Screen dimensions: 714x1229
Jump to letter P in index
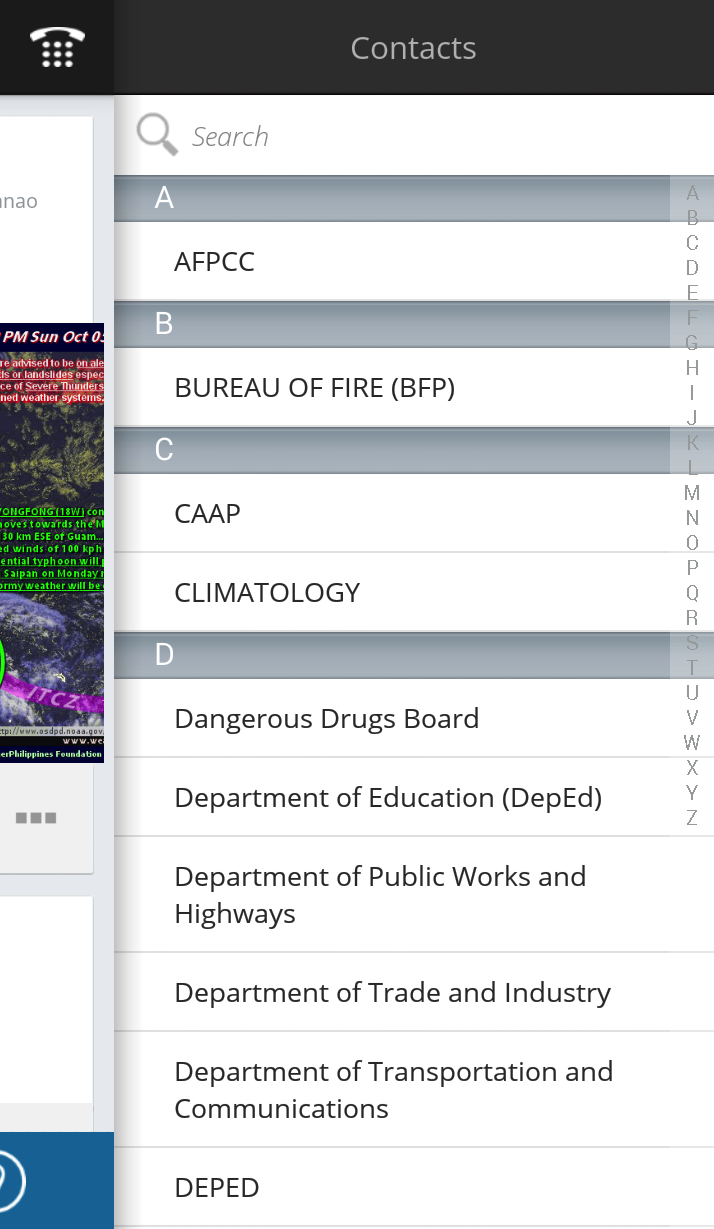692,567
